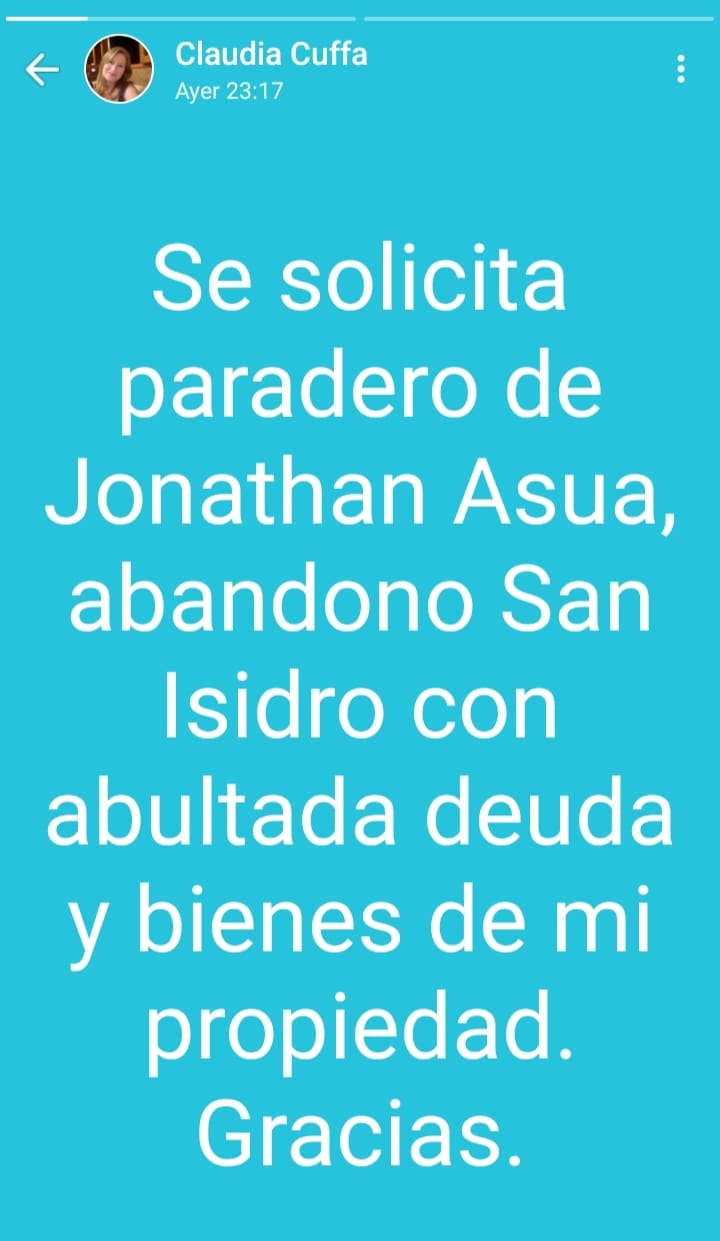
Task: Open Claudia Cuffa's profile picture
Action: tap(119, 69)
